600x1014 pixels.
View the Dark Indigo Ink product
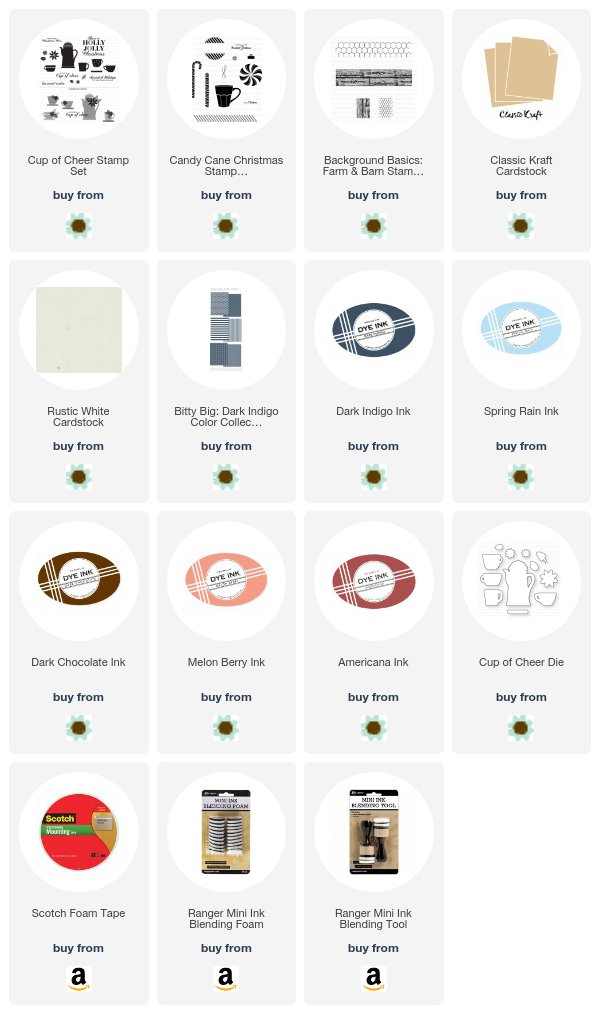pos(374,381)
